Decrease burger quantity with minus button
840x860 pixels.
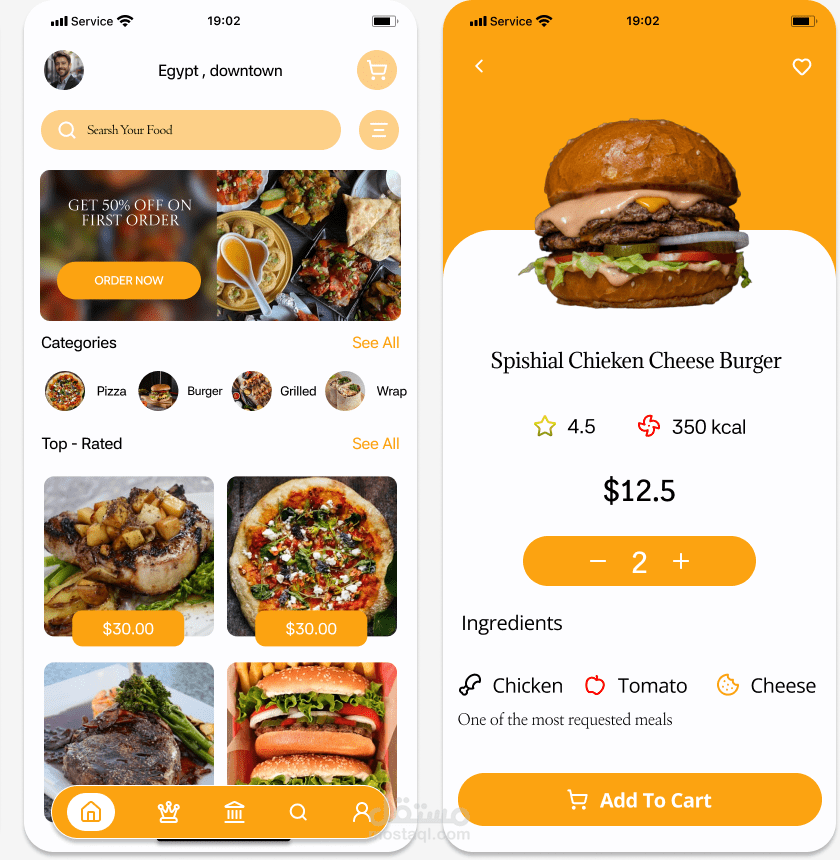click(598, 561)
